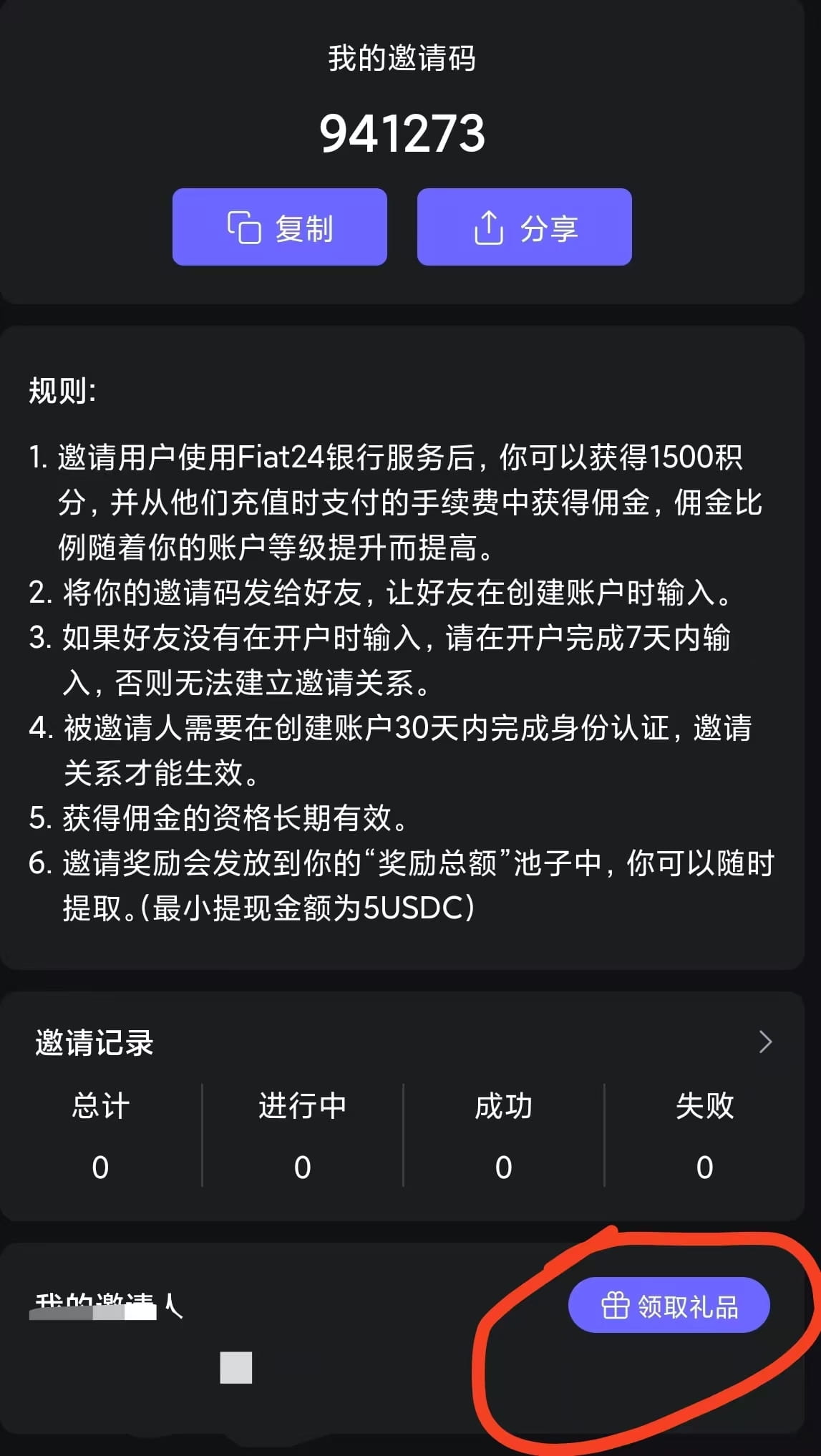Copy the invite code 941273
Image resolution: width=821 pixels, height=1456 pixels.
pyautogui.click(x=279, y=227)
